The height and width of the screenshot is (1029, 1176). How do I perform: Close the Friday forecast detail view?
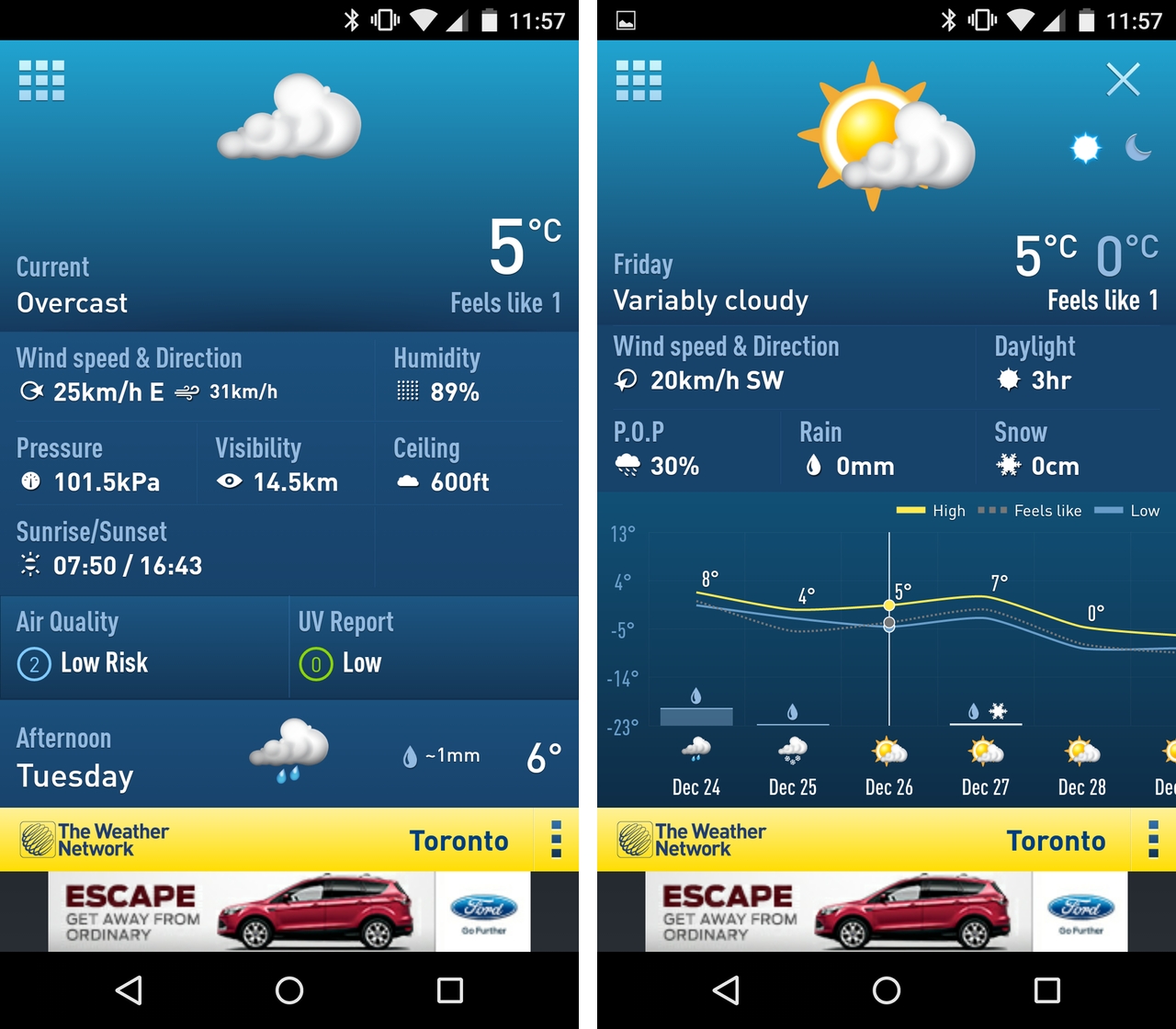coord(1123,80)
